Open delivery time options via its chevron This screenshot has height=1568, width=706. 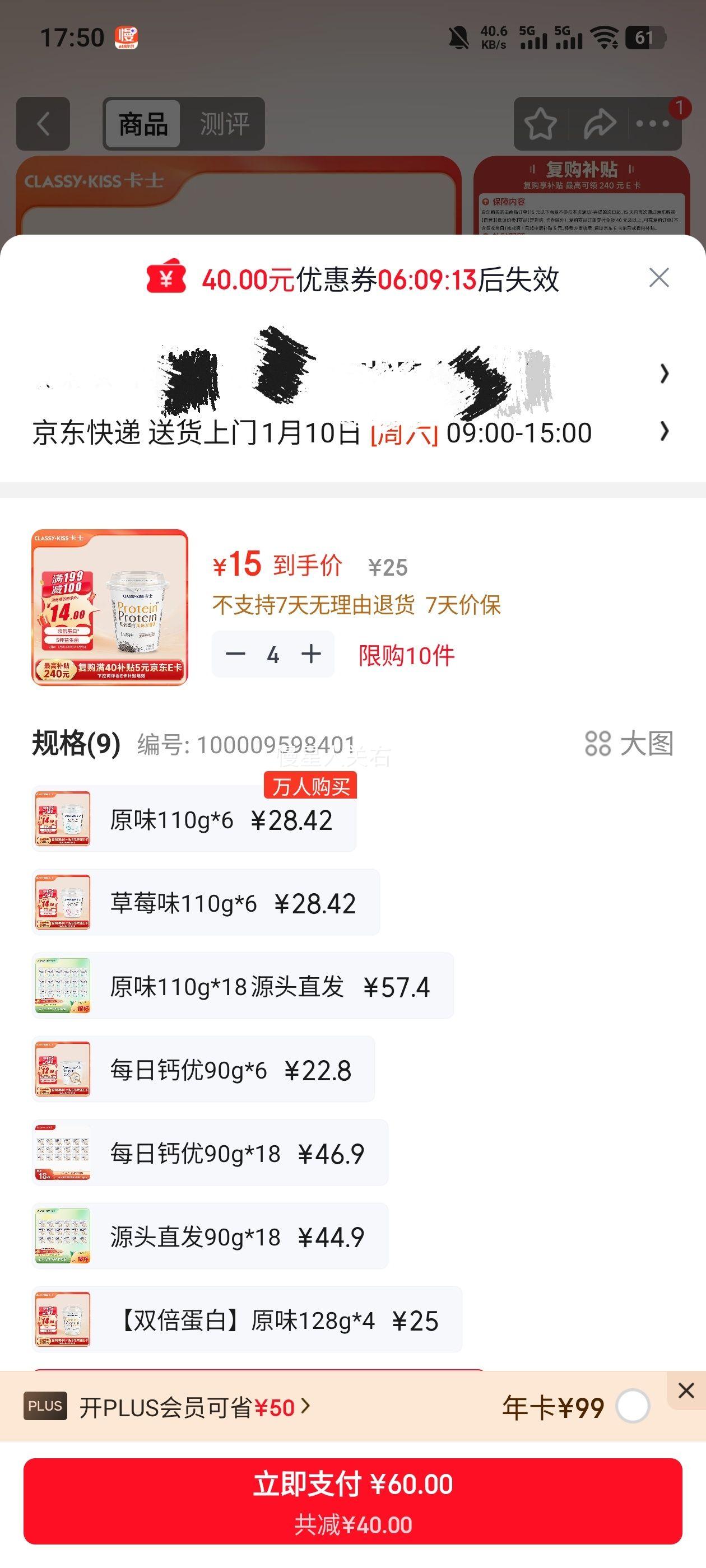[x=664, y=432]
